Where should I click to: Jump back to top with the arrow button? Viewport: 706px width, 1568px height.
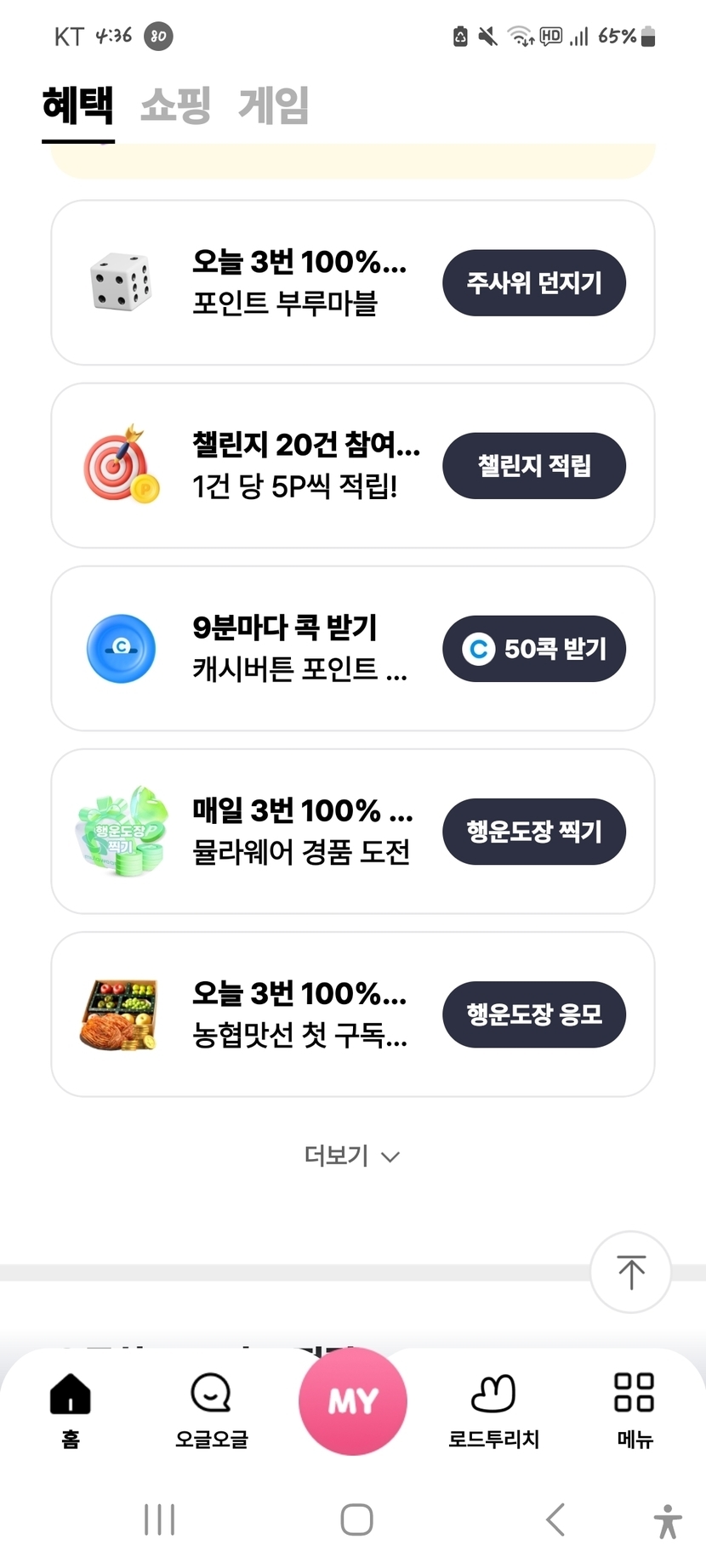point(630,1272)
